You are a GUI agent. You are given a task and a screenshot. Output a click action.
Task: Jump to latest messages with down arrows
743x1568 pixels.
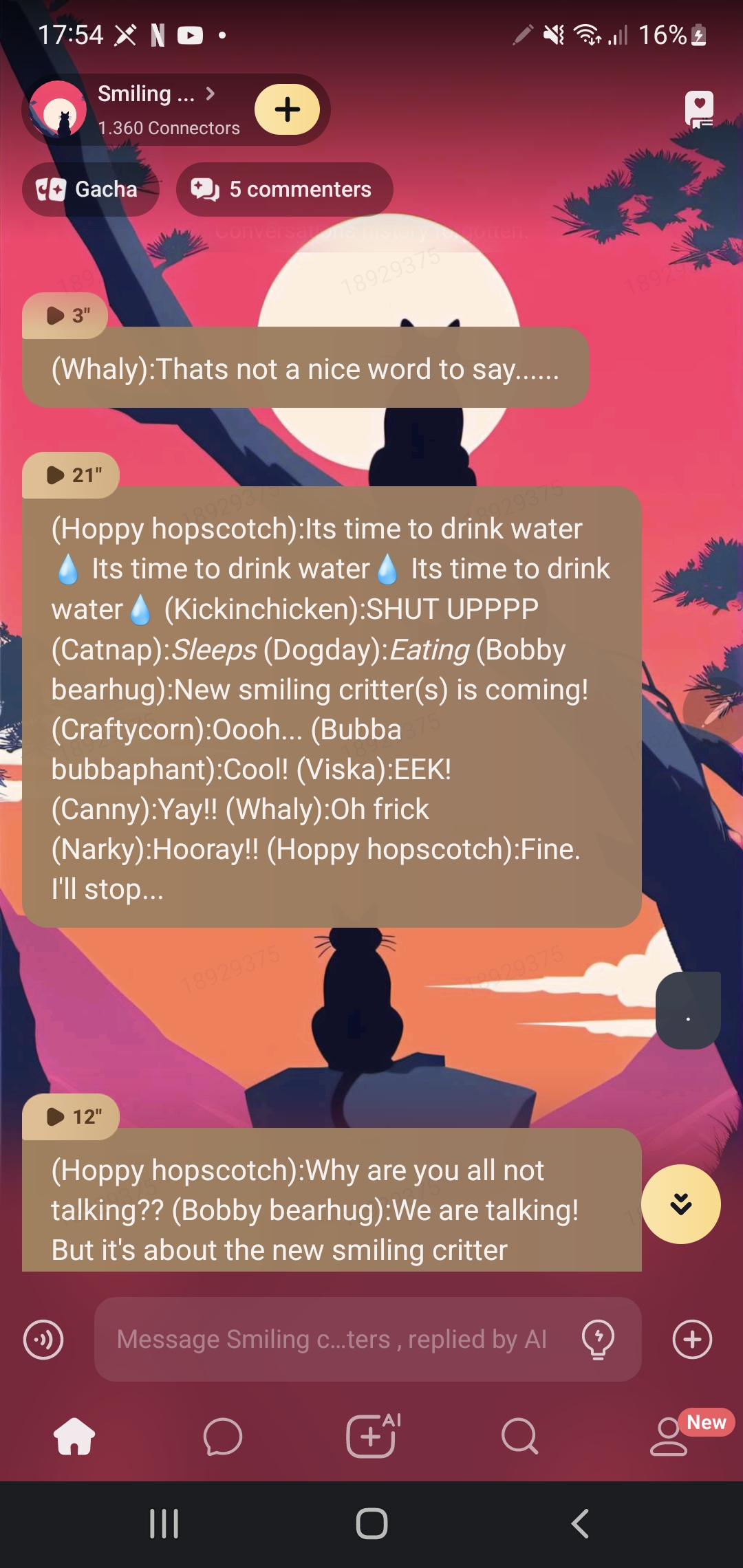680,1204
